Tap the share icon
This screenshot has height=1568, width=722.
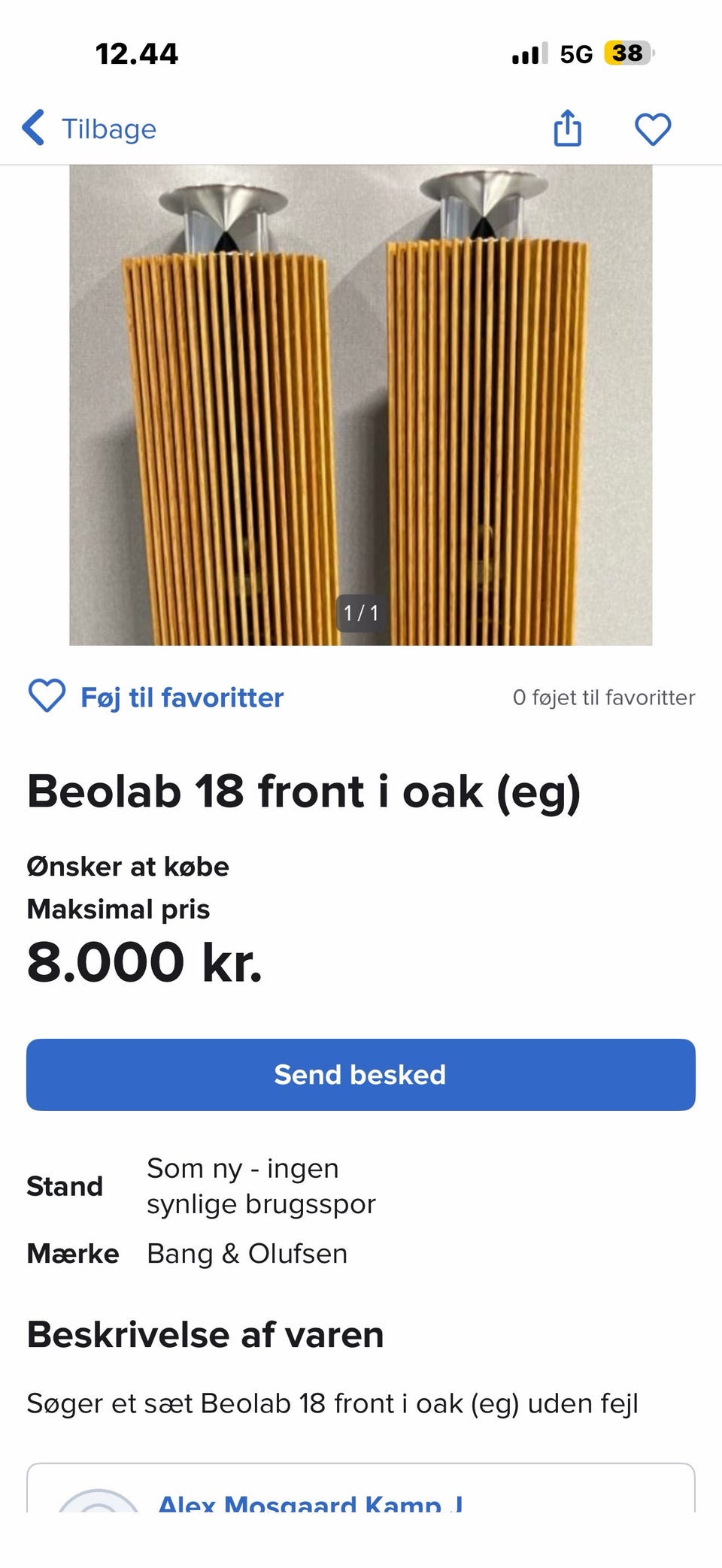point(568,129)
